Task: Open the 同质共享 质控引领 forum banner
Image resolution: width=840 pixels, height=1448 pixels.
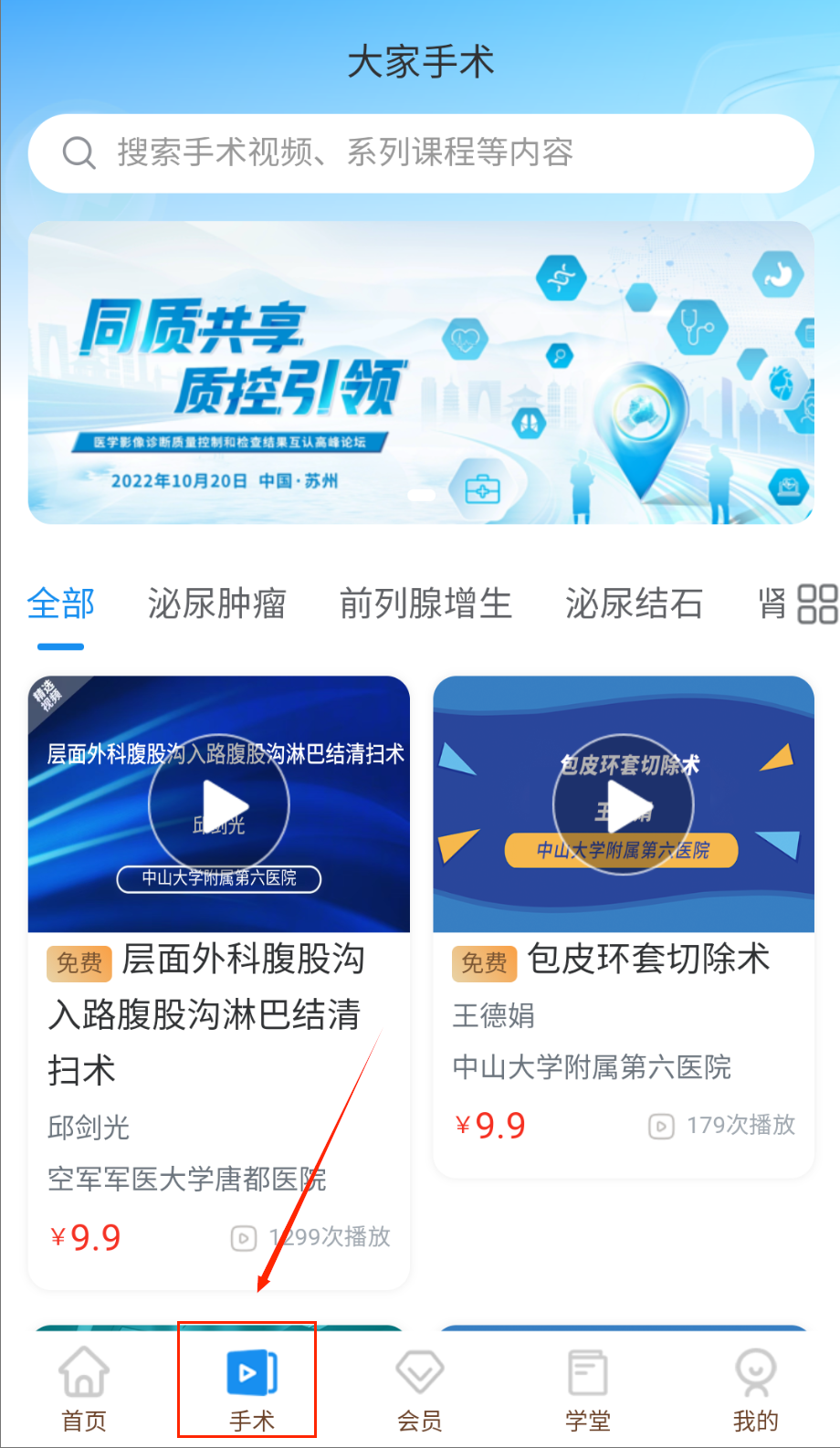Action: pyautogui.click(x=420, y=372)
